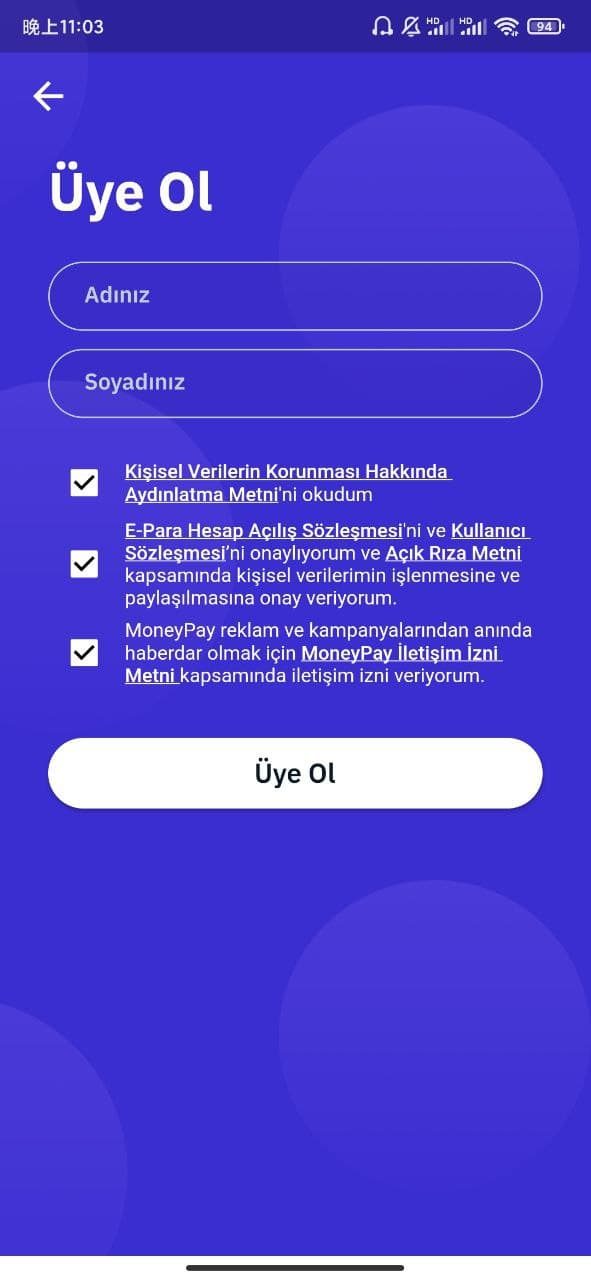Viewport: 591px width, 1280px height.
Task: Open Kişisel Verilerin Korunması Hakkında Aydınlatma Metni
Action: point(288,483)
